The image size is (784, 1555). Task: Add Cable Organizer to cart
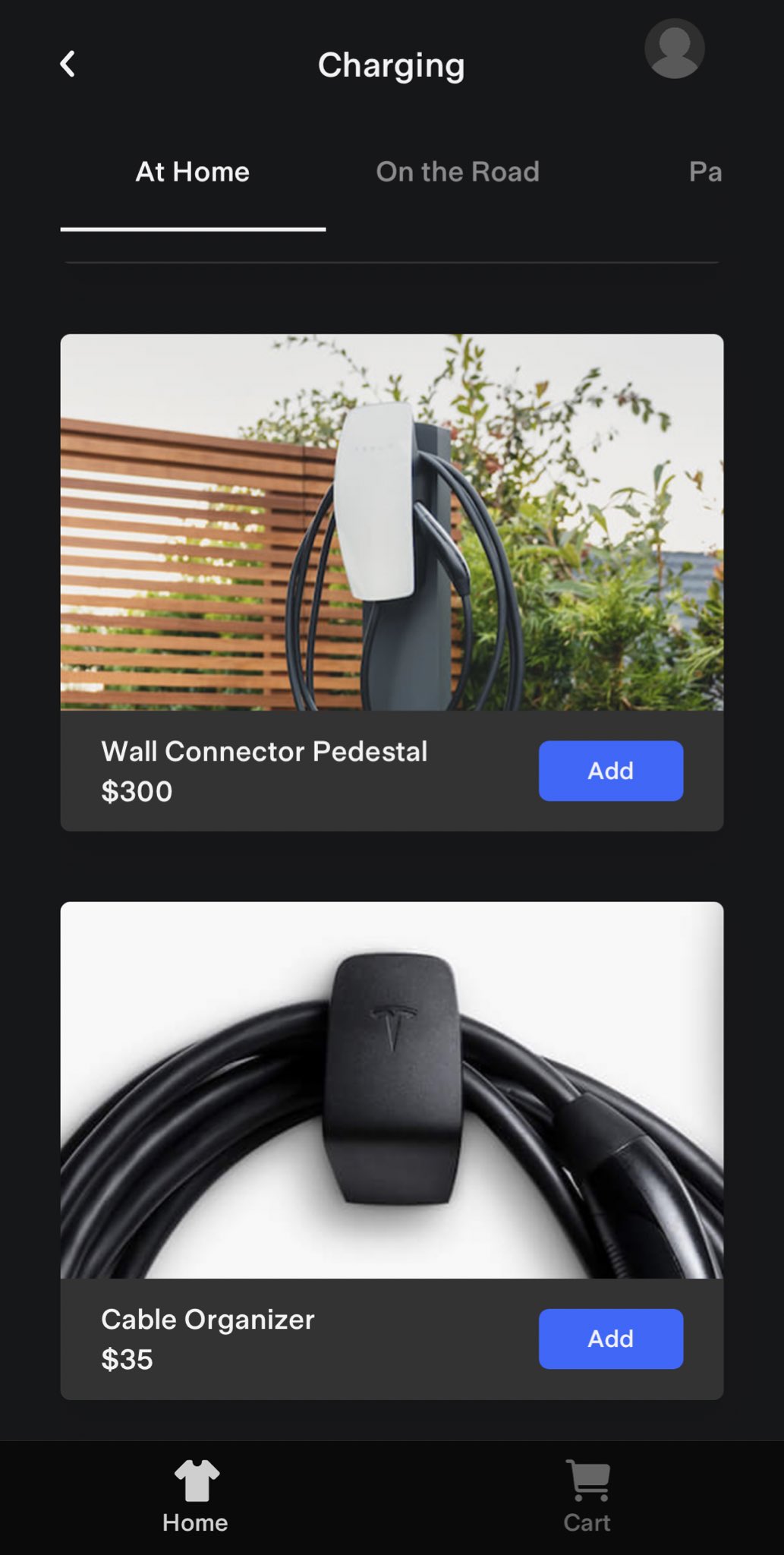click(611, 1339)
